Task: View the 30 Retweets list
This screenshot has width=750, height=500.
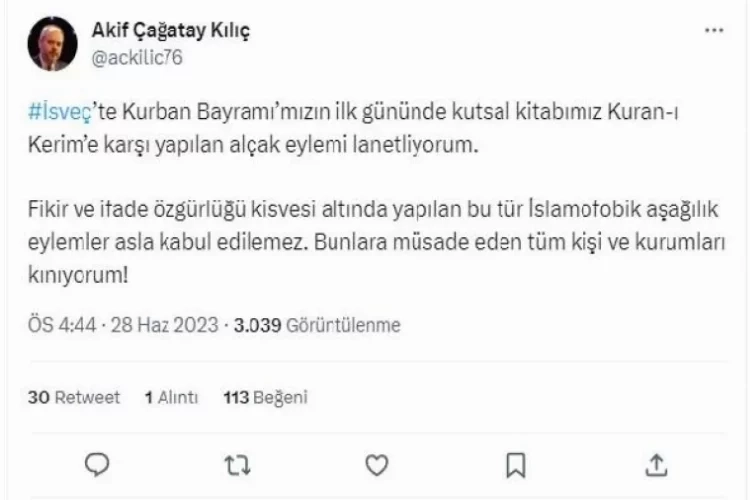Action: (x=75, y=397)
